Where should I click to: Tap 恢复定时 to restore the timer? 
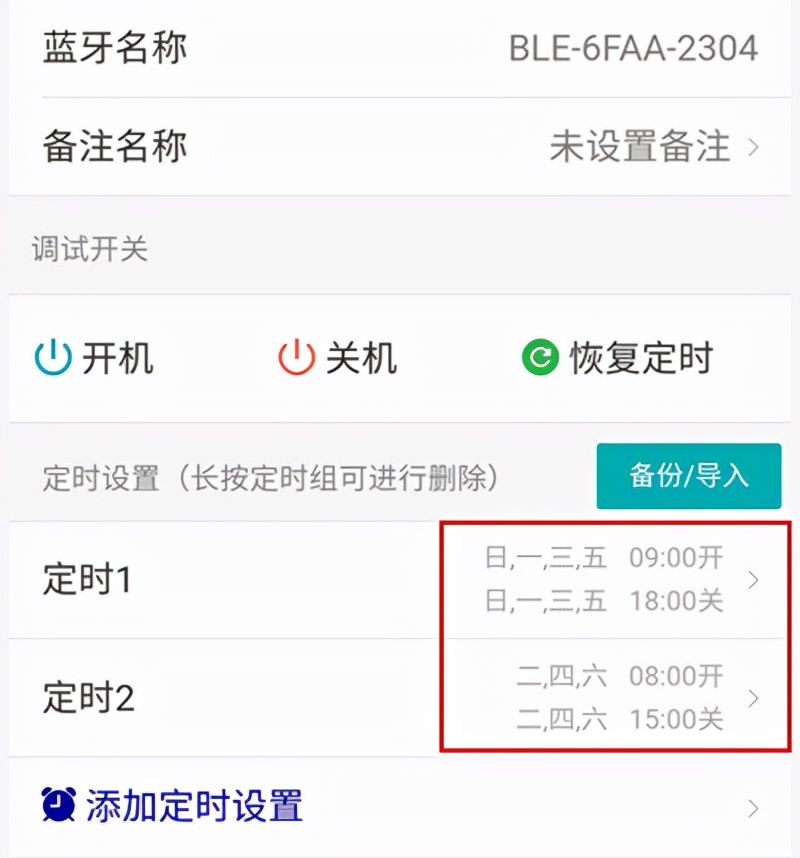pos(617,357)
